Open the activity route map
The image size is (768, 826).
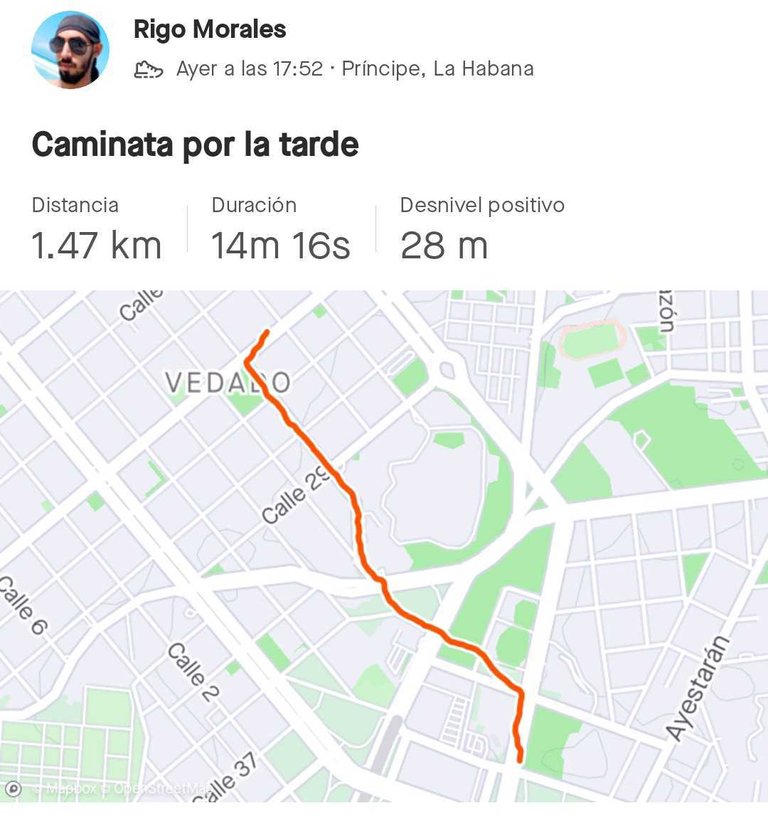[x=384, y=545]
